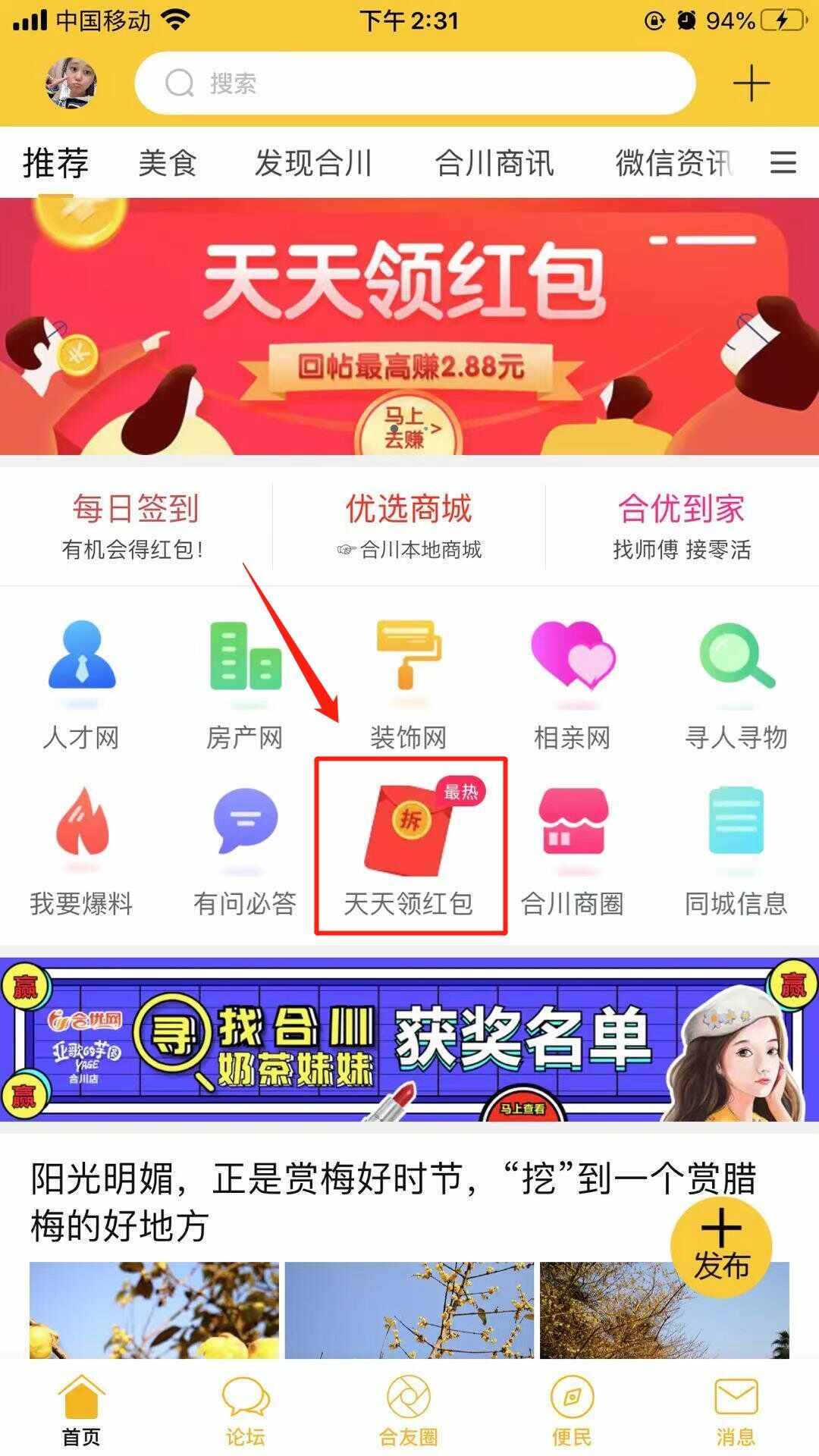Screen dimensions: 819x1456
Task: Open the 天天领红包 top banner
Action: pyautogui.click(x=409, y=326)
